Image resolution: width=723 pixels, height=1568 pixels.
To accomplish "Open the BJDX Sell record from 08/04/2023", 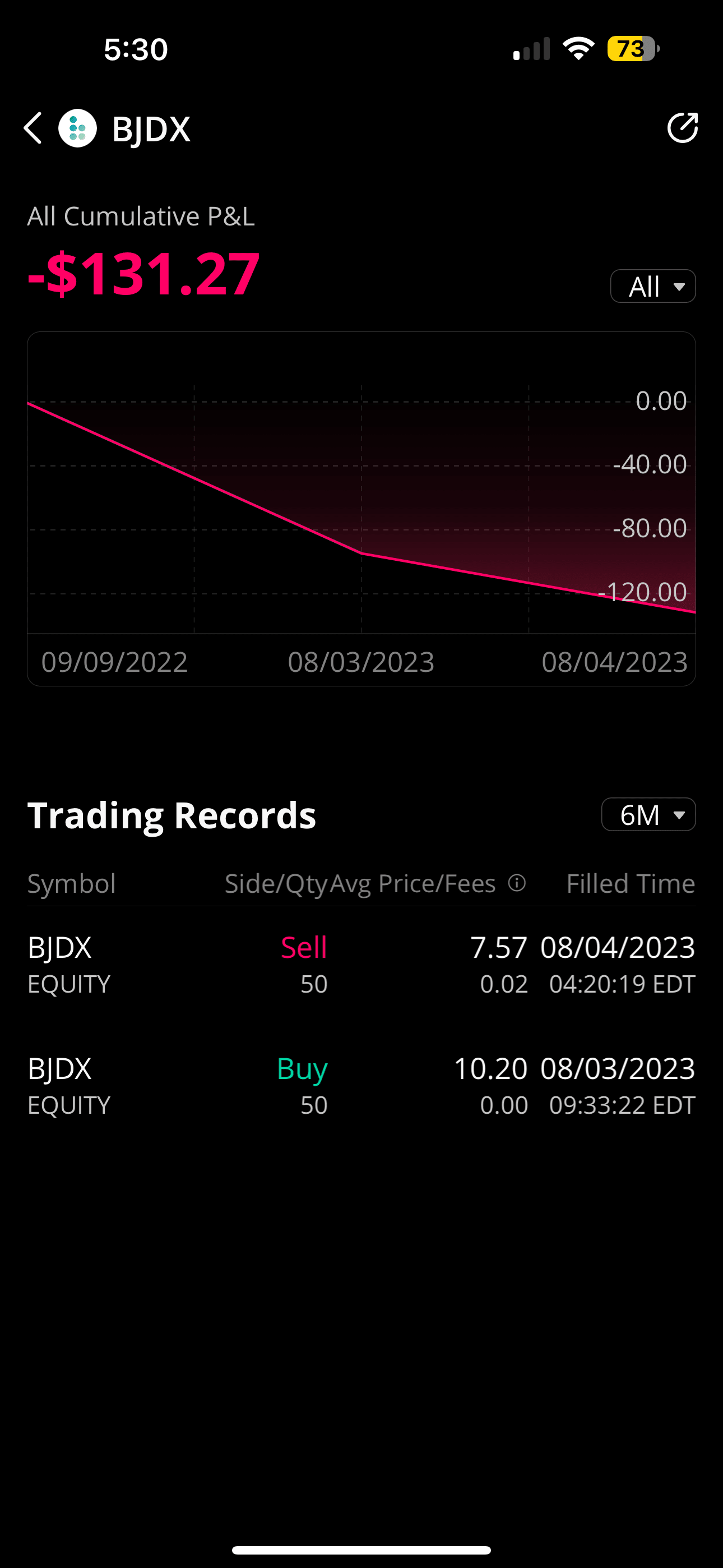I will (x=361, y=965).
